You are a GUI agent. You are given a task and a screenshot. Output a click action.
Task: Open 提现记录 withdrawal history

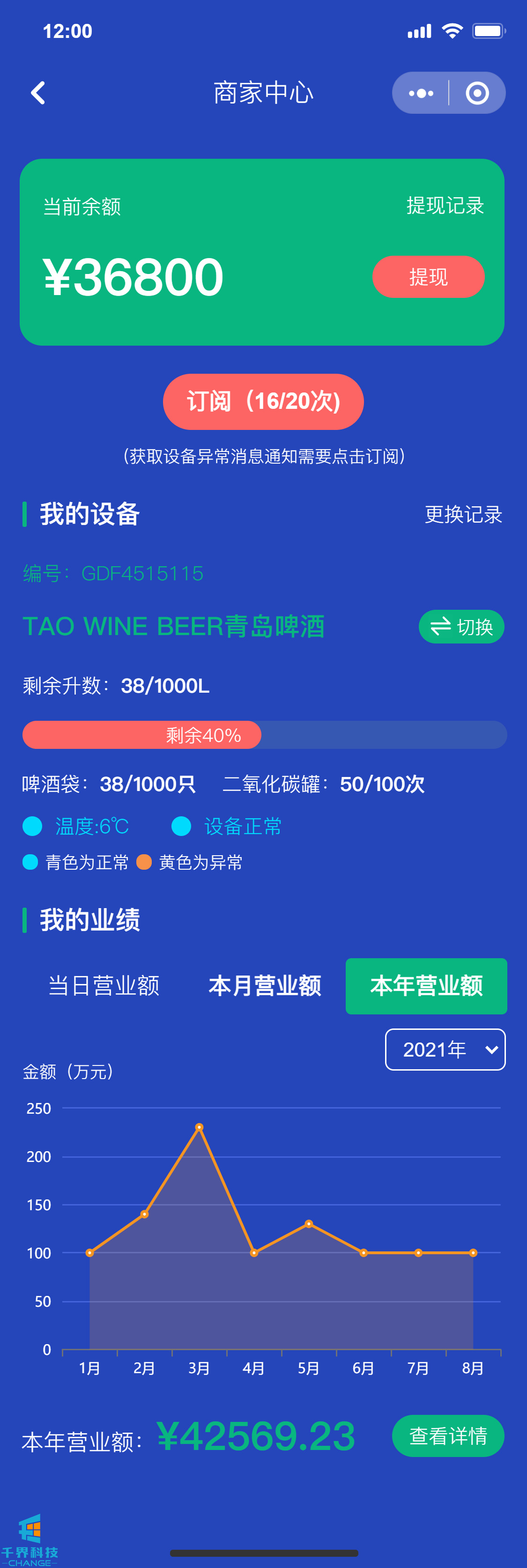click(445, 206)
